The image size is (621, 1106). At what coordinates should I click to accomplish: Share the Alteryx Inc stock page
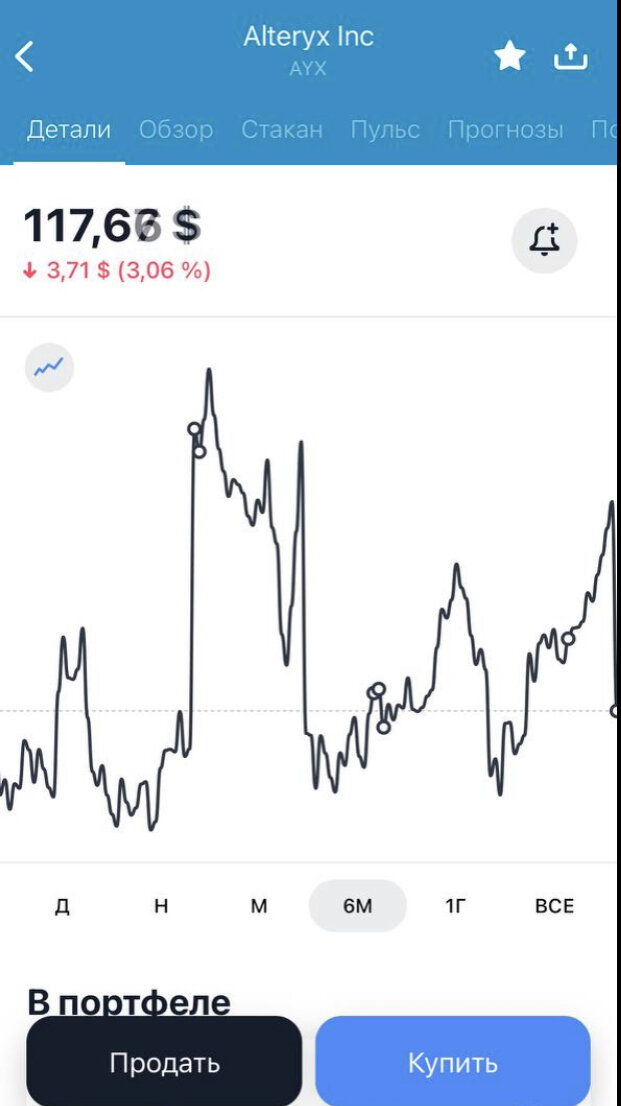point(571,57)
